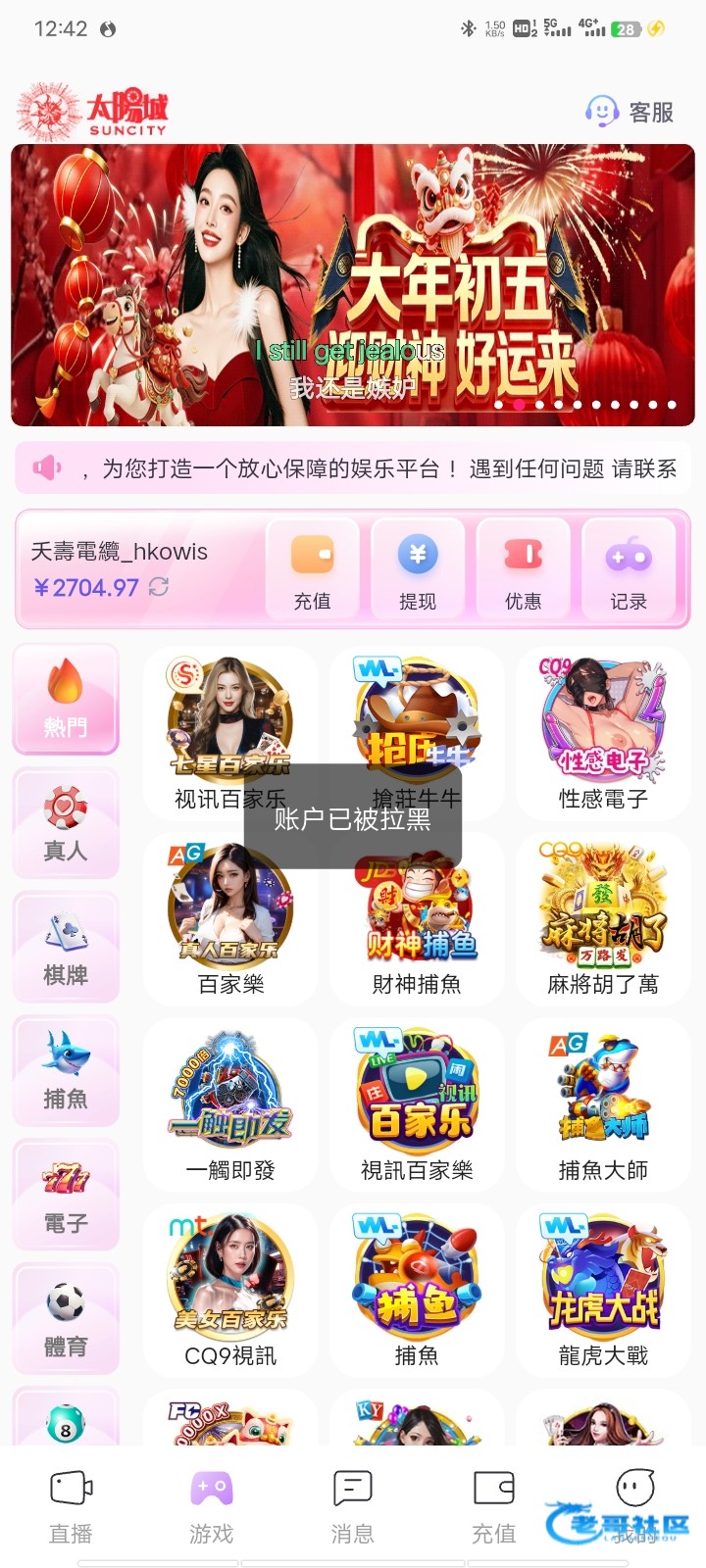Tap the 充值 button in the balance card

313,570
